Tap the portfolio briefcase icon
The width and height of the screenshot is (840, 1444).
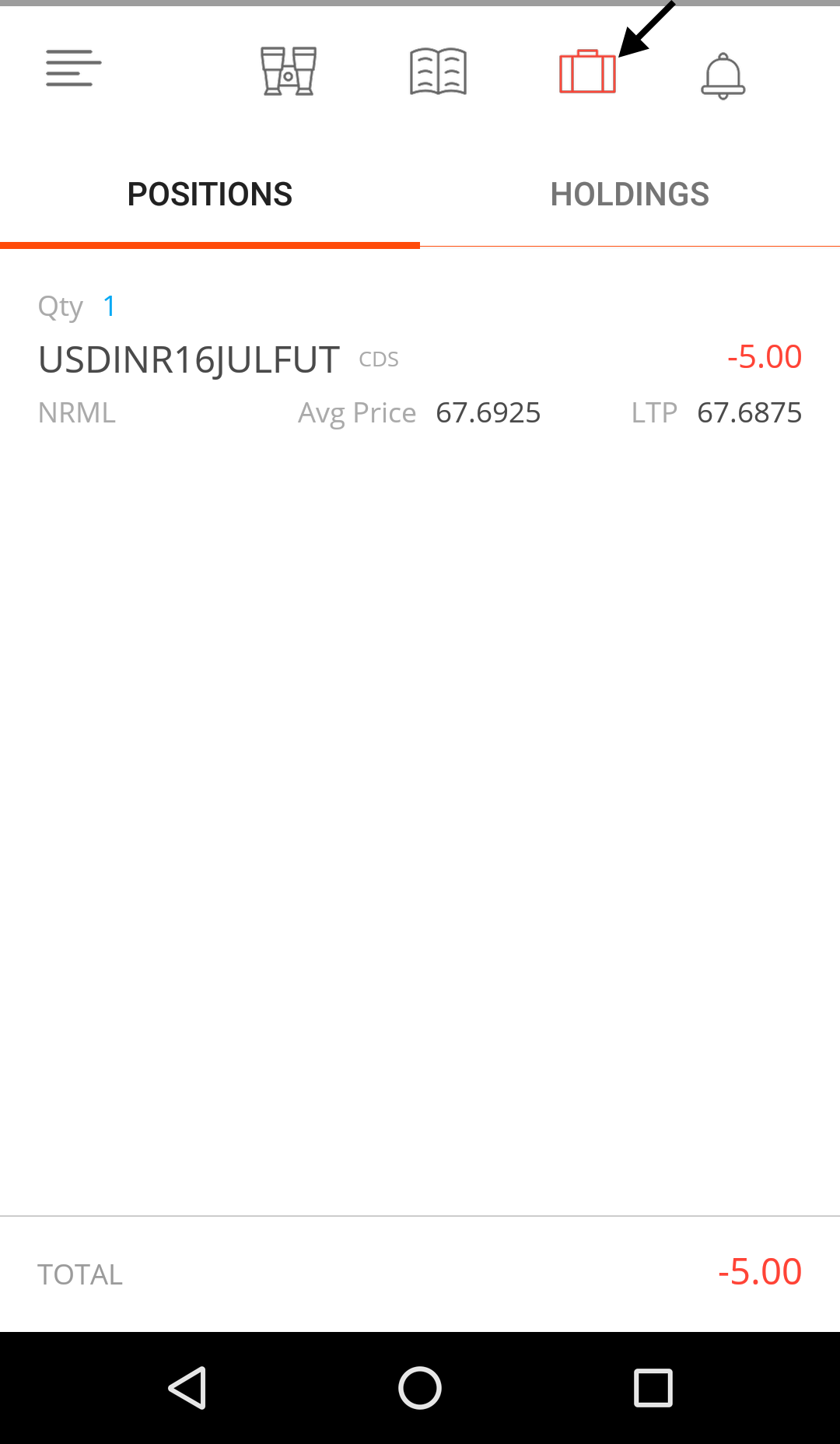(x=588, y=71)
